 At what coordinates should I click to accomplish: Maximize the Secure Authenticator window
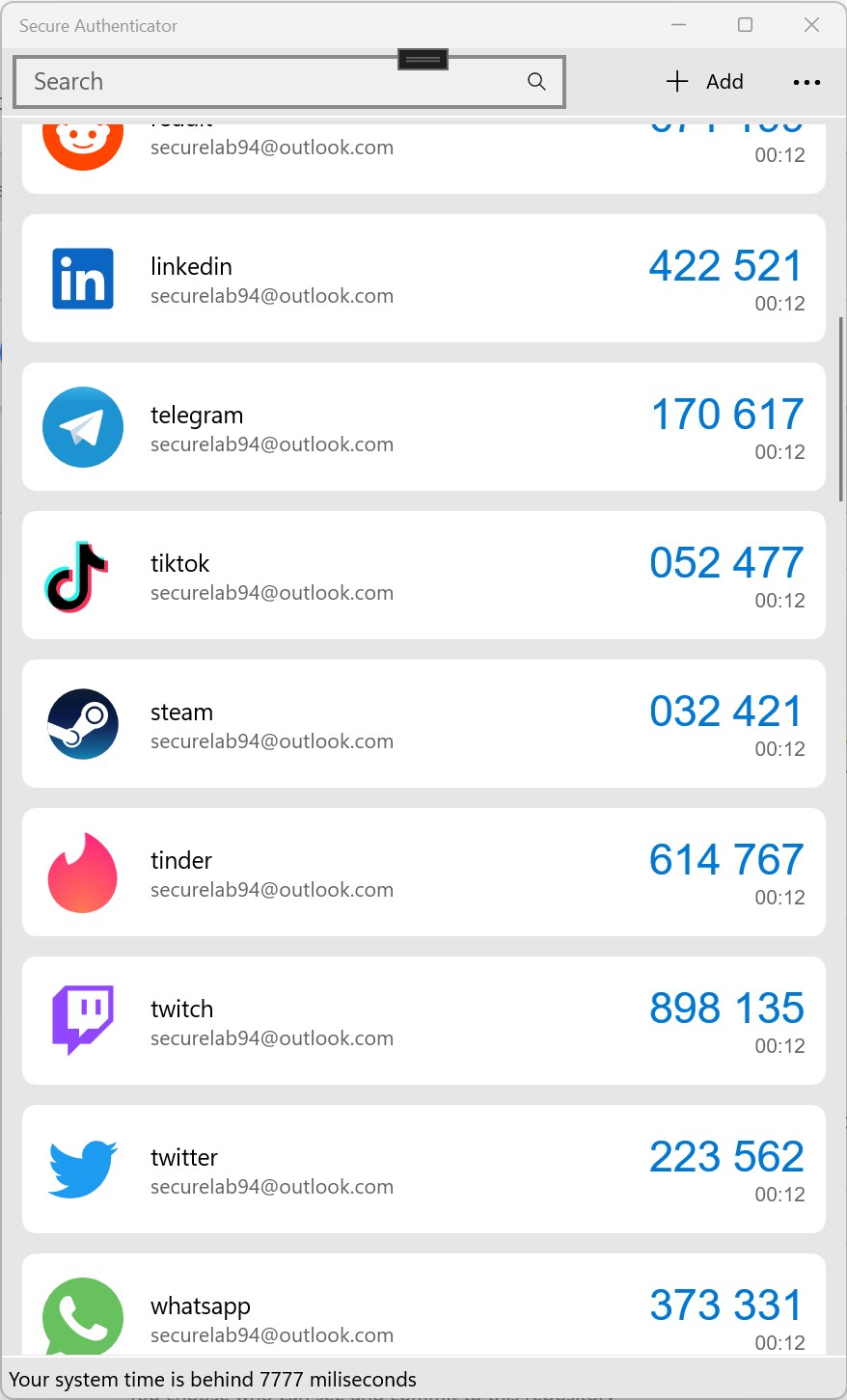[746, 25]
